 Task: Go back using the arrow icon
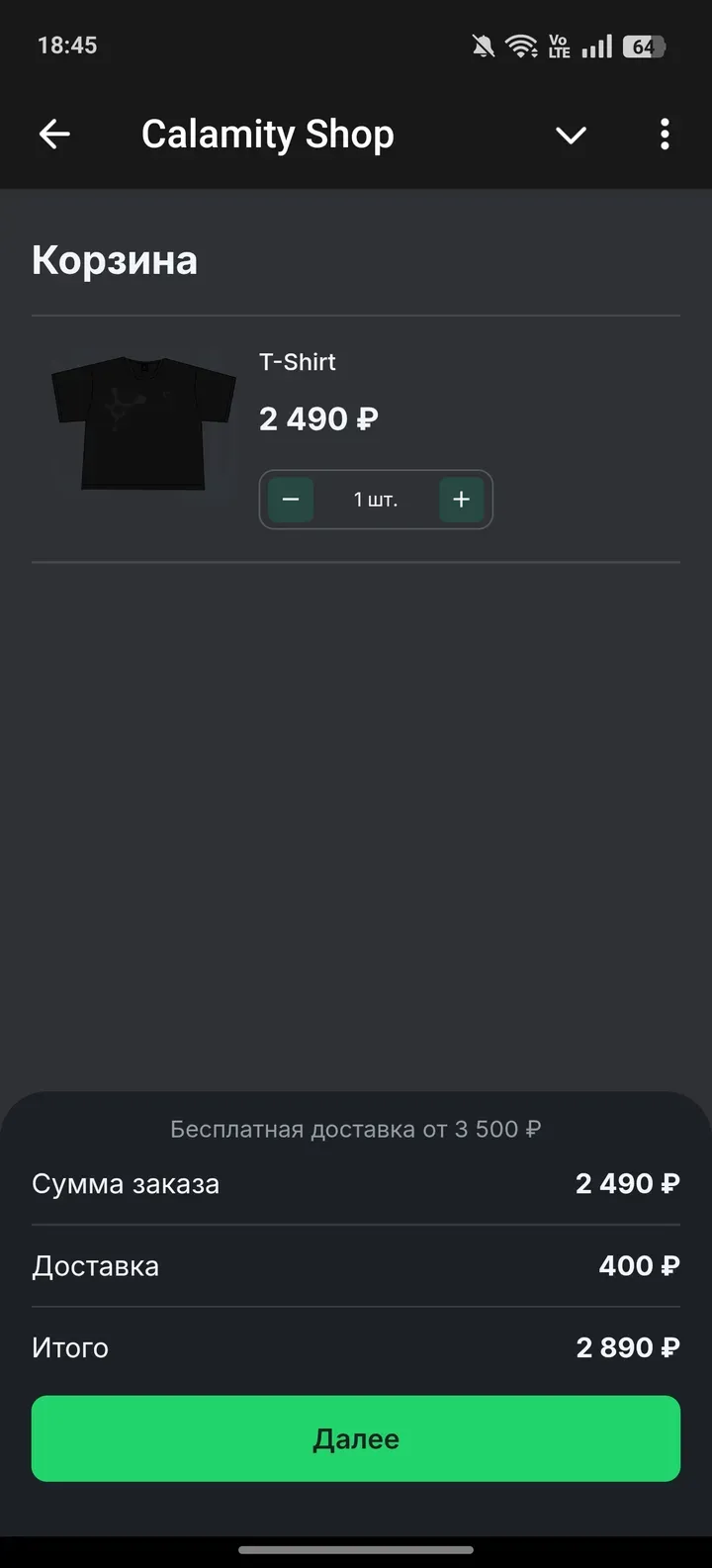[54, 135]
